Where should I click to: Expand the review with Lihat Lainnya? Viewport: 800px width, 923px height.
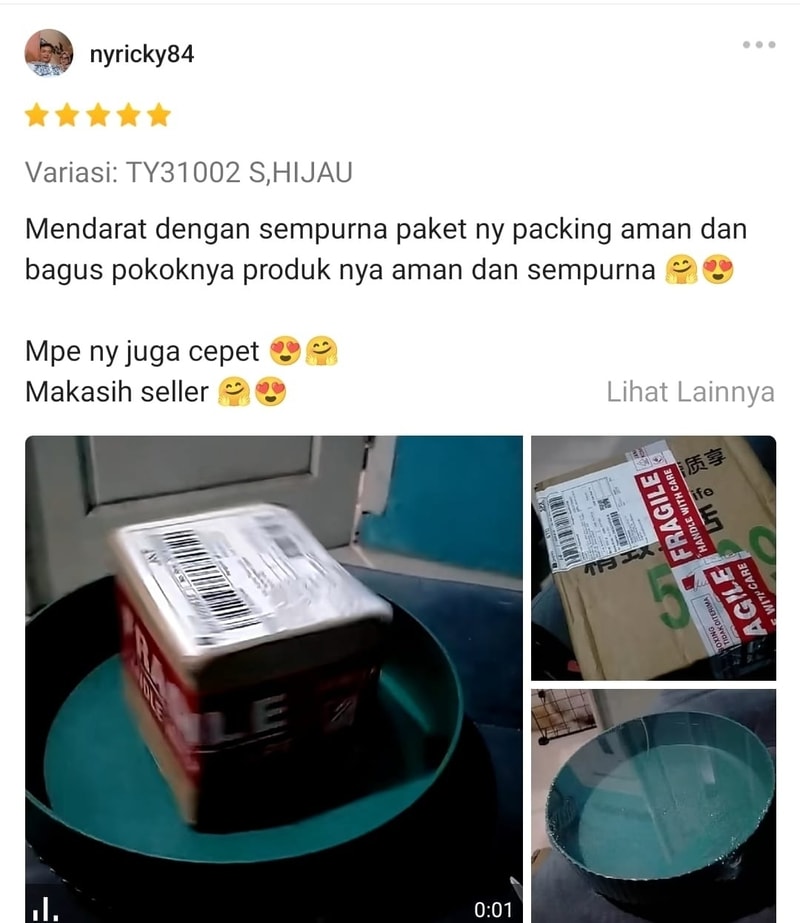point(690,392)
